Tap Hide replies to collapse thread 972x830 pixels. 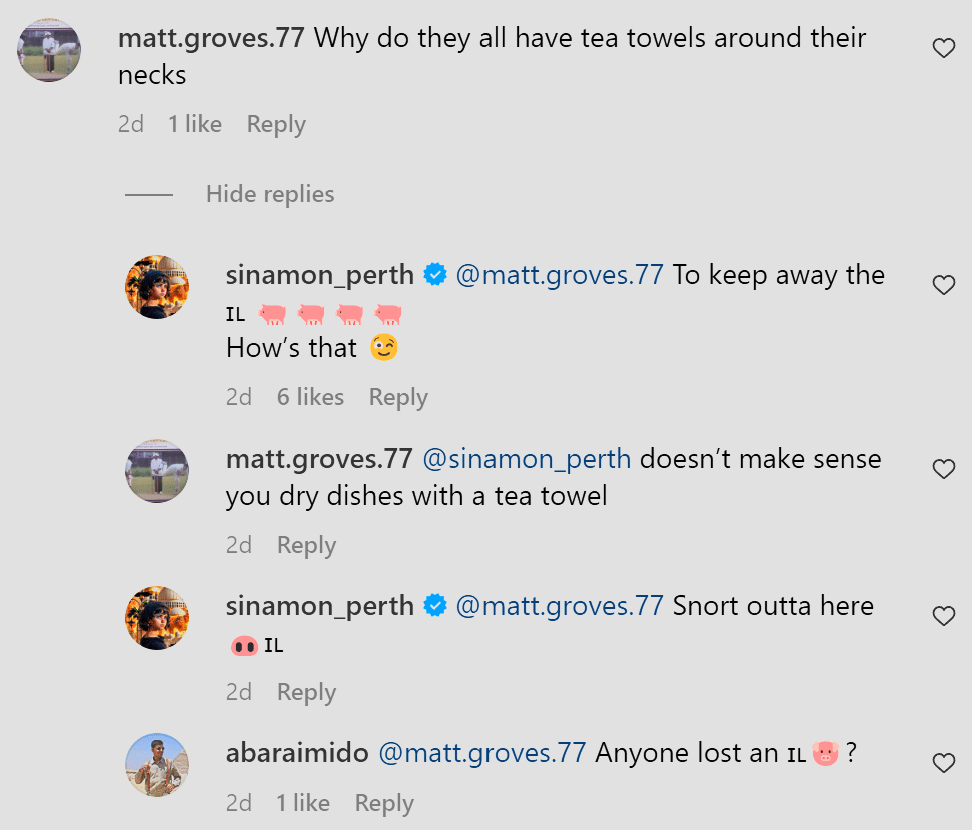270,194
